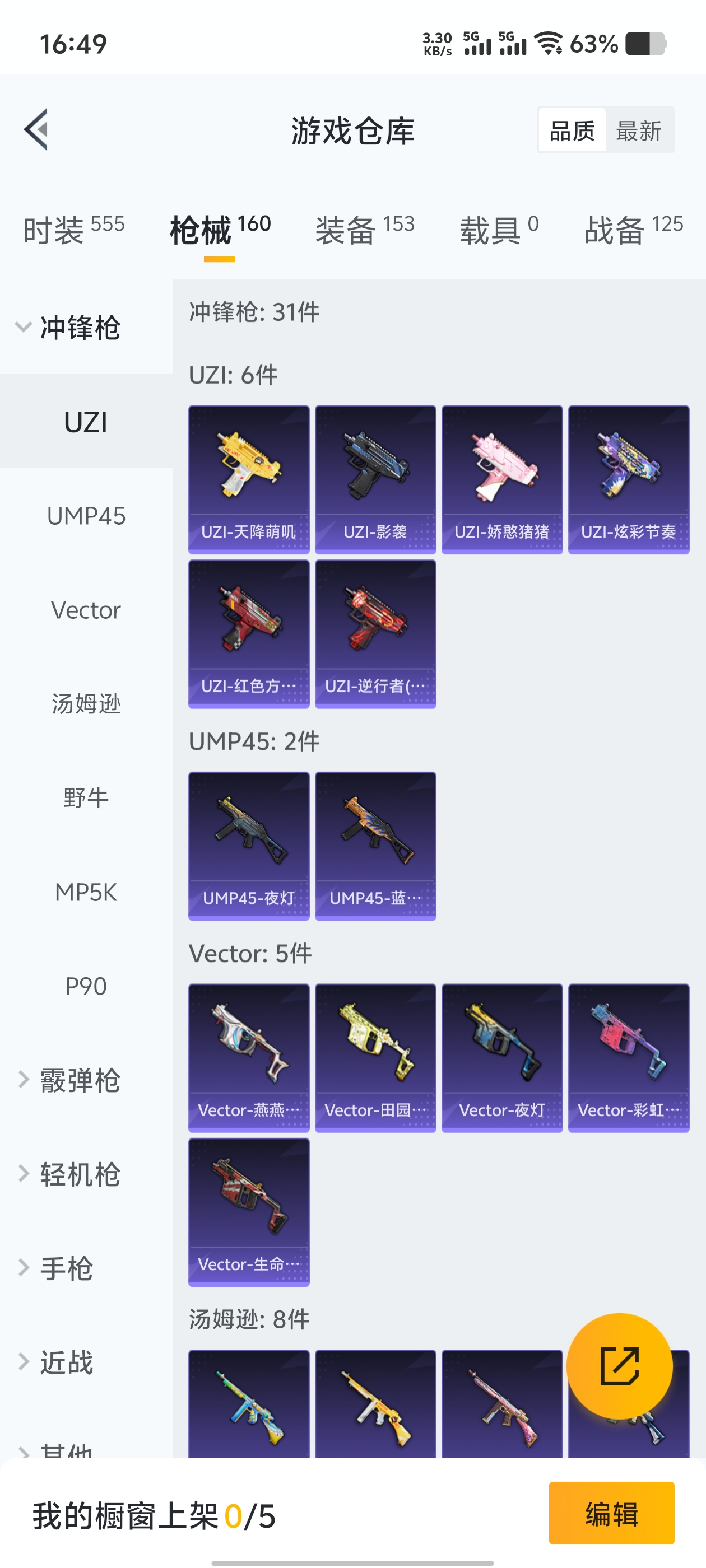Switch to the 装备 tab

tap(364, 230)
